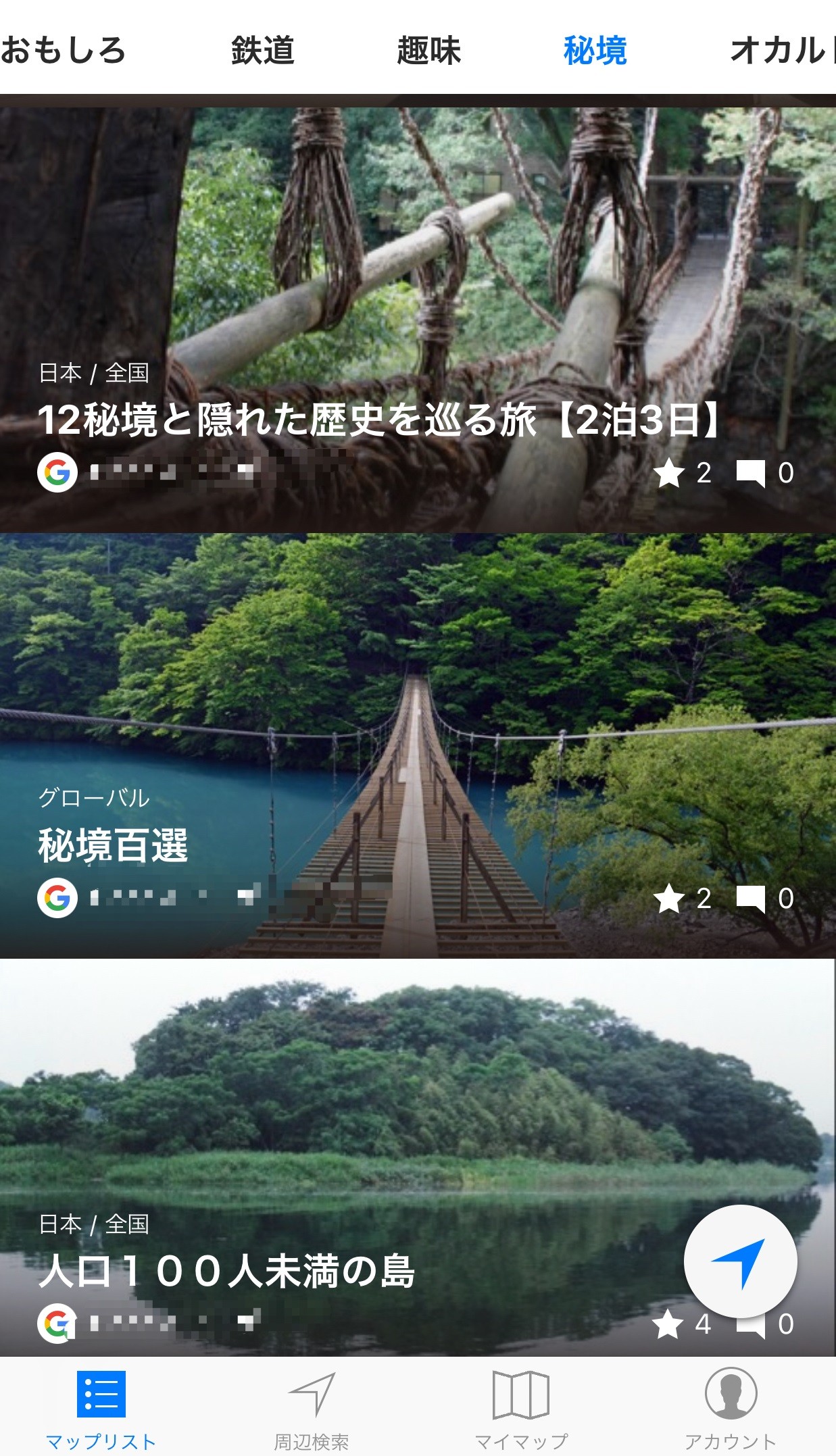
Task: Open the 12秘境と隠れた歴史を巡る旅 map card
Action: pos(378,419)
